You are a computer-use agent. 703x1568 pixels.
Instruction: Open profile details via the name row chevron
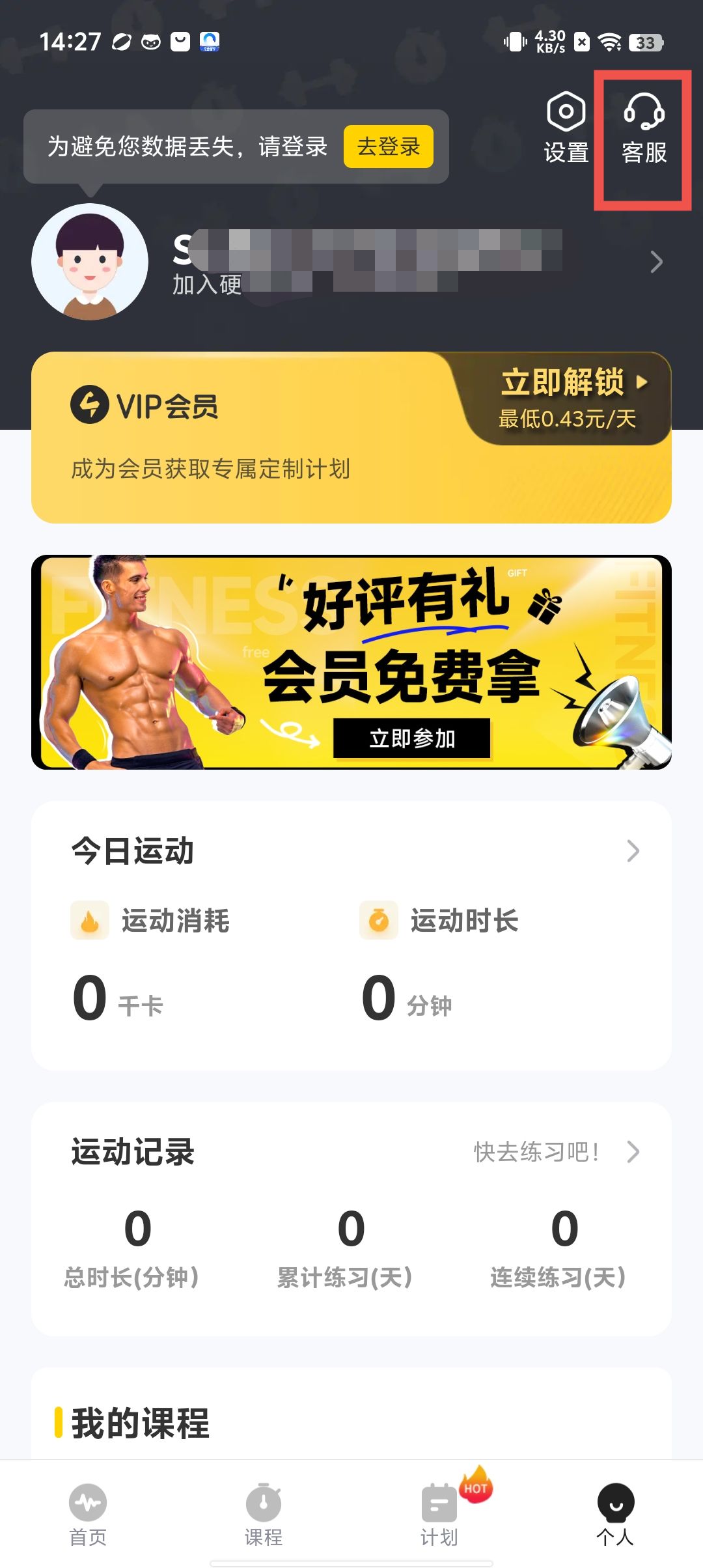coord(656,262)
